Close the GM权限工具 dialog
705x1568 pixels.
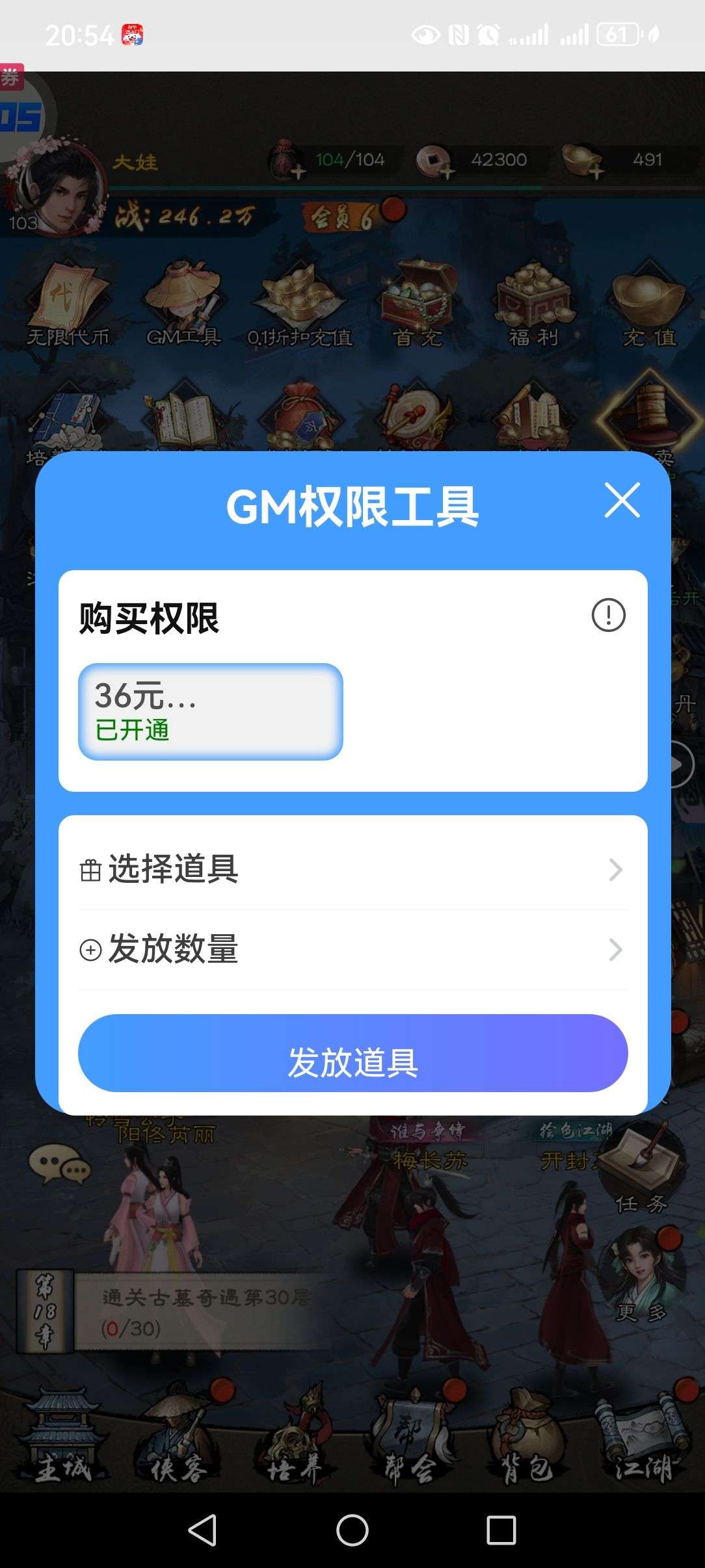coord(622,500)
